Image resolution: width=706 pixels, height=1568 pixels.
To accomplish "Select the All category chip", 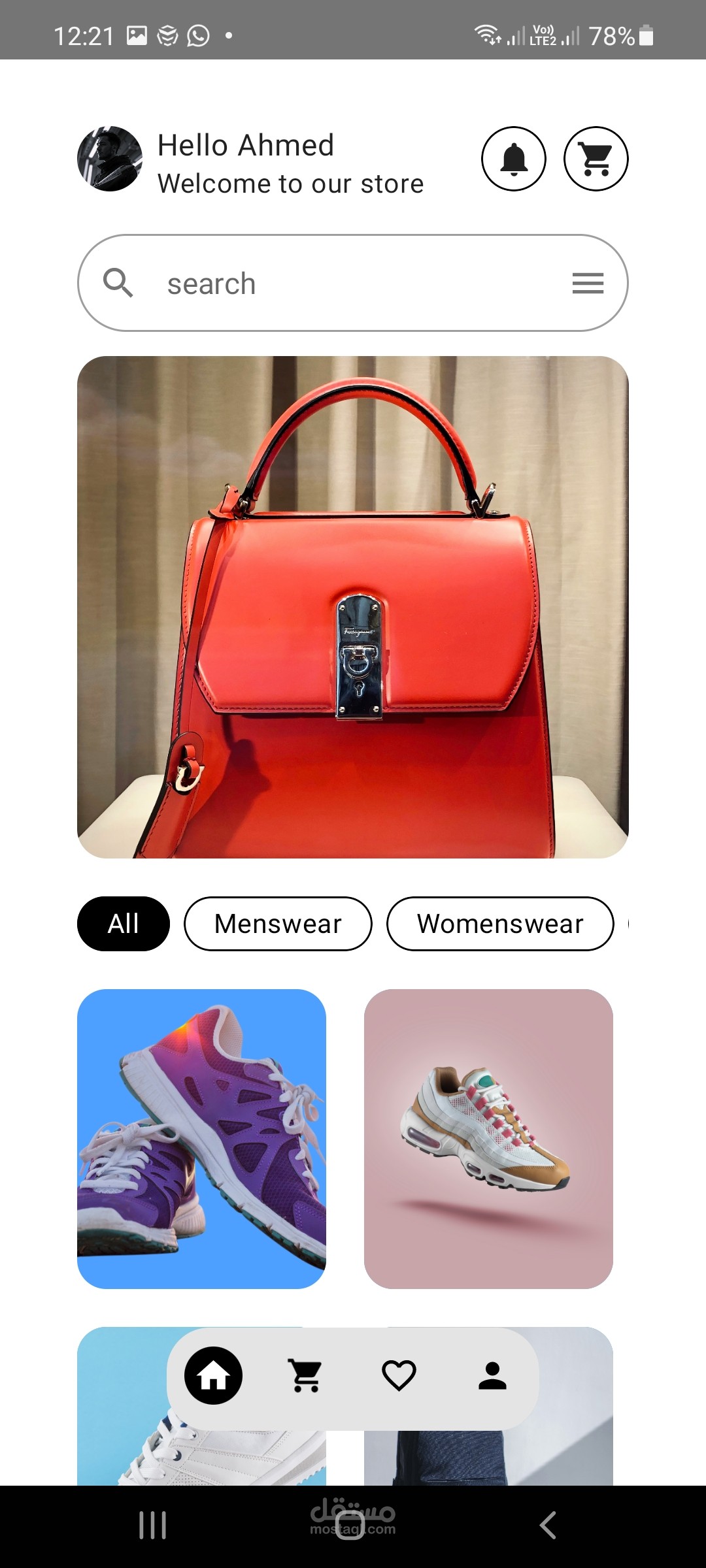I will [x=124, y=924].
